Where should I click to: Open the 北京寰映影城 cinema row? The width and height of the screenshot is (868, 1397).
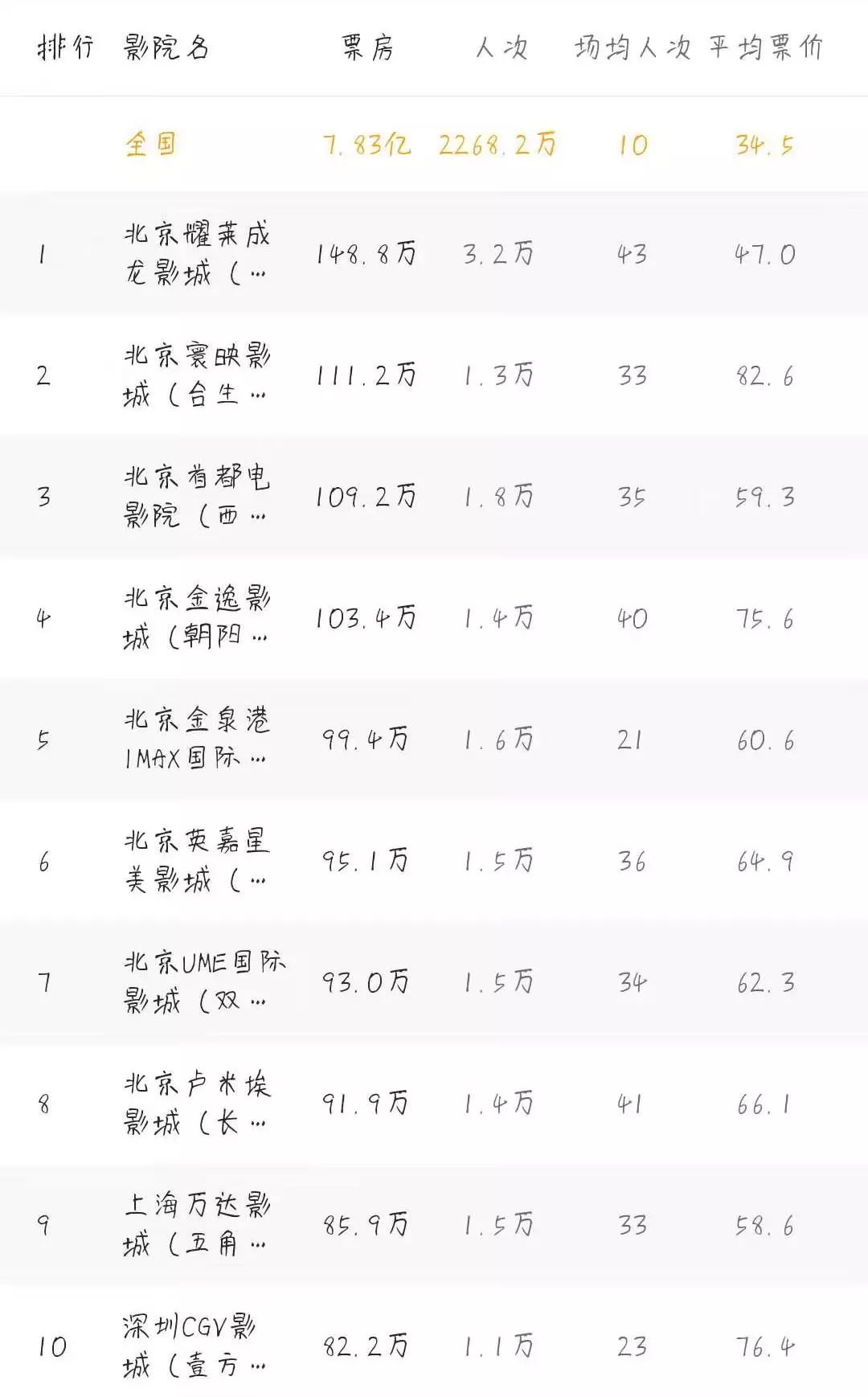pyautogui.click(x=197, y=375)
